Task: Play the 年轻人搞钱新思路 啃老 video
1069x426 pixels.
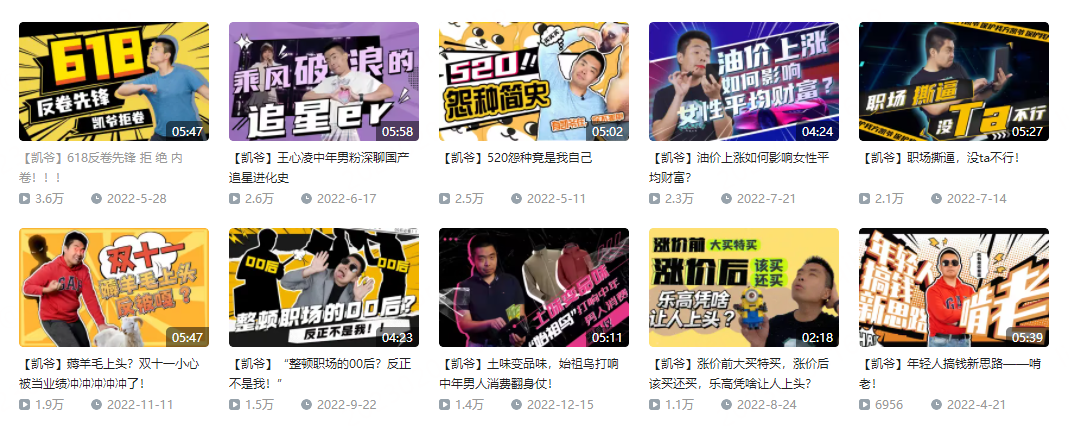Action: pos(953,288)
